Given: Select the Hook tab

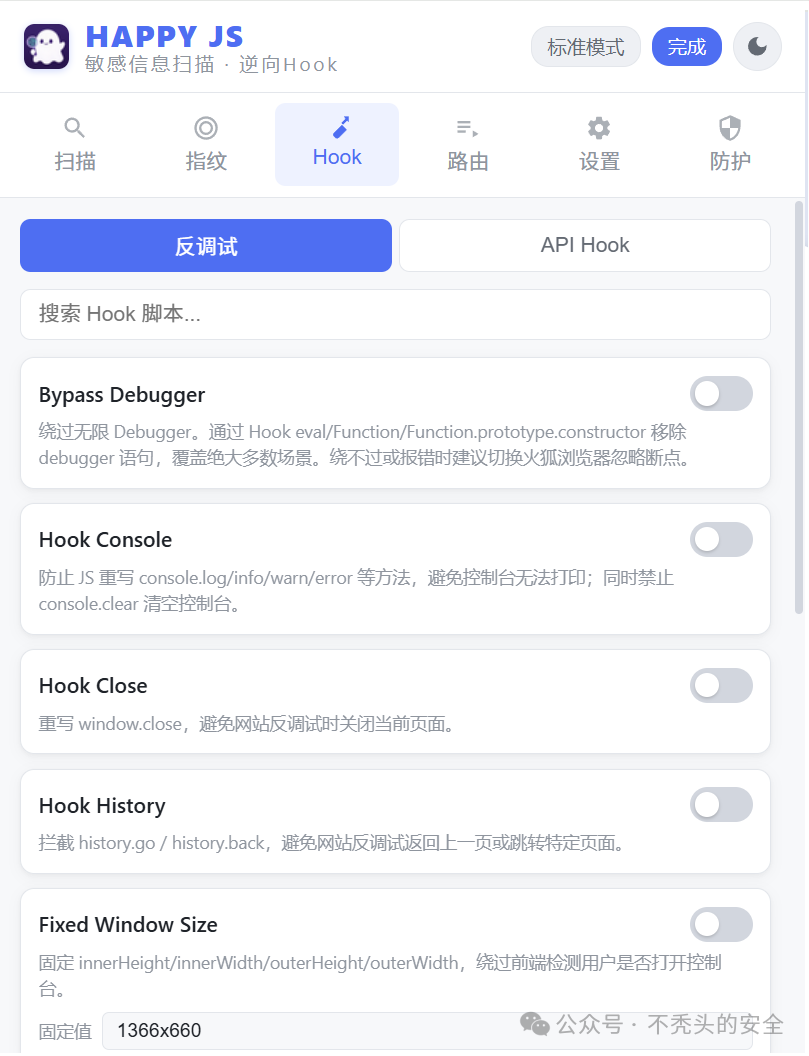Looking at the screenshot, I should (x=337, y=144).
